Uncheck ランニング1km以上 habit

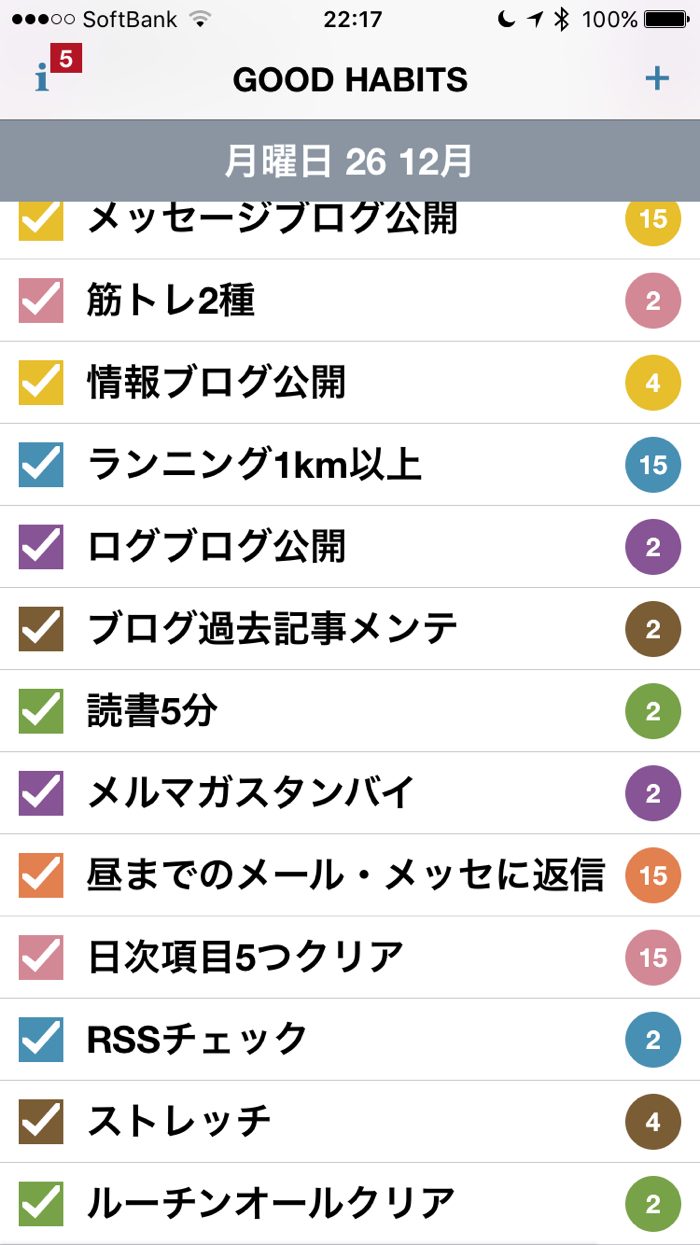click(41, 464)
